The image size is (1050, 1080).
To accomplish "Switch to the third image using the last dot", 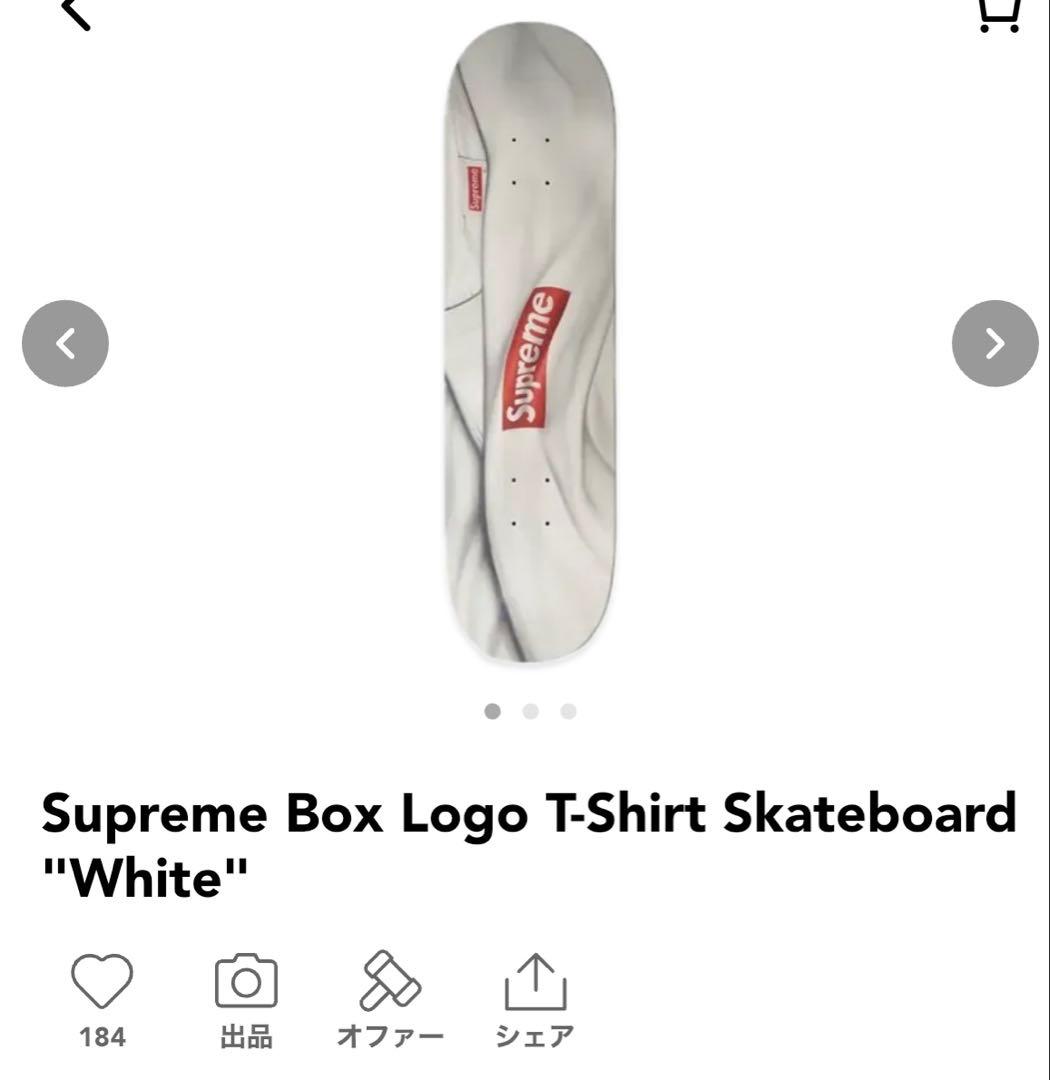I will coord(568,711).
